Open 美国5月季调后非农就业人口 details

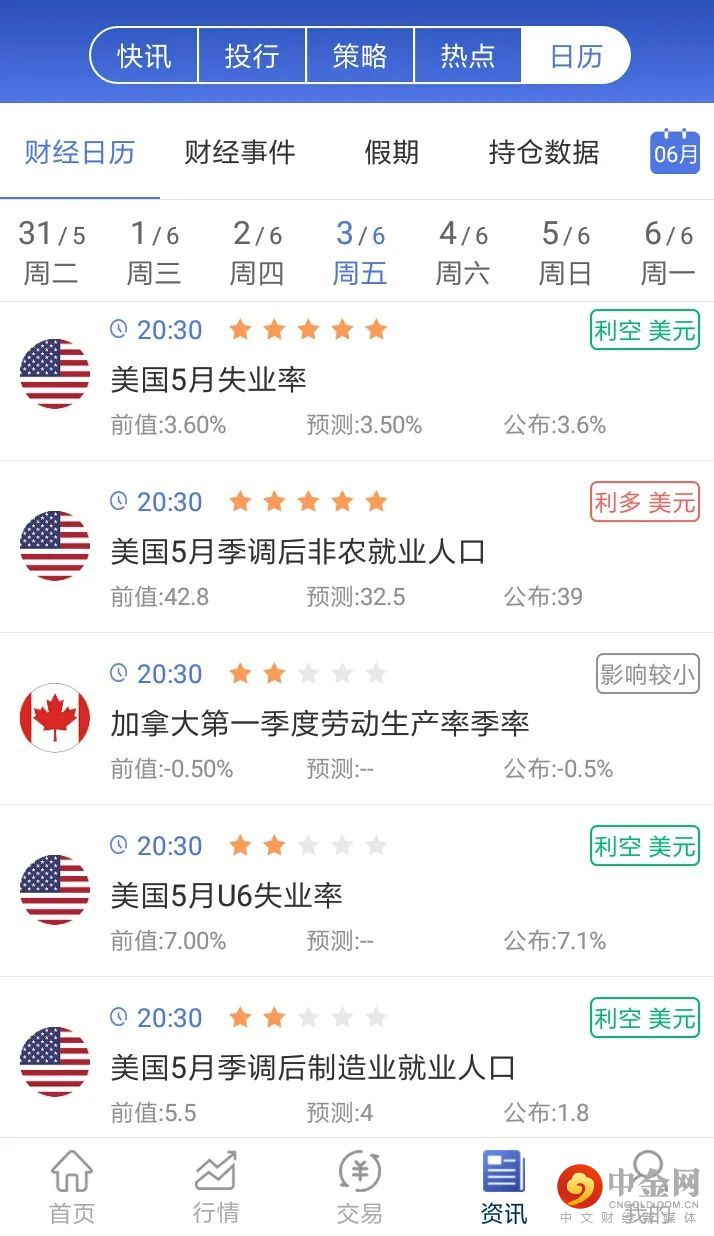pos(298,551)
